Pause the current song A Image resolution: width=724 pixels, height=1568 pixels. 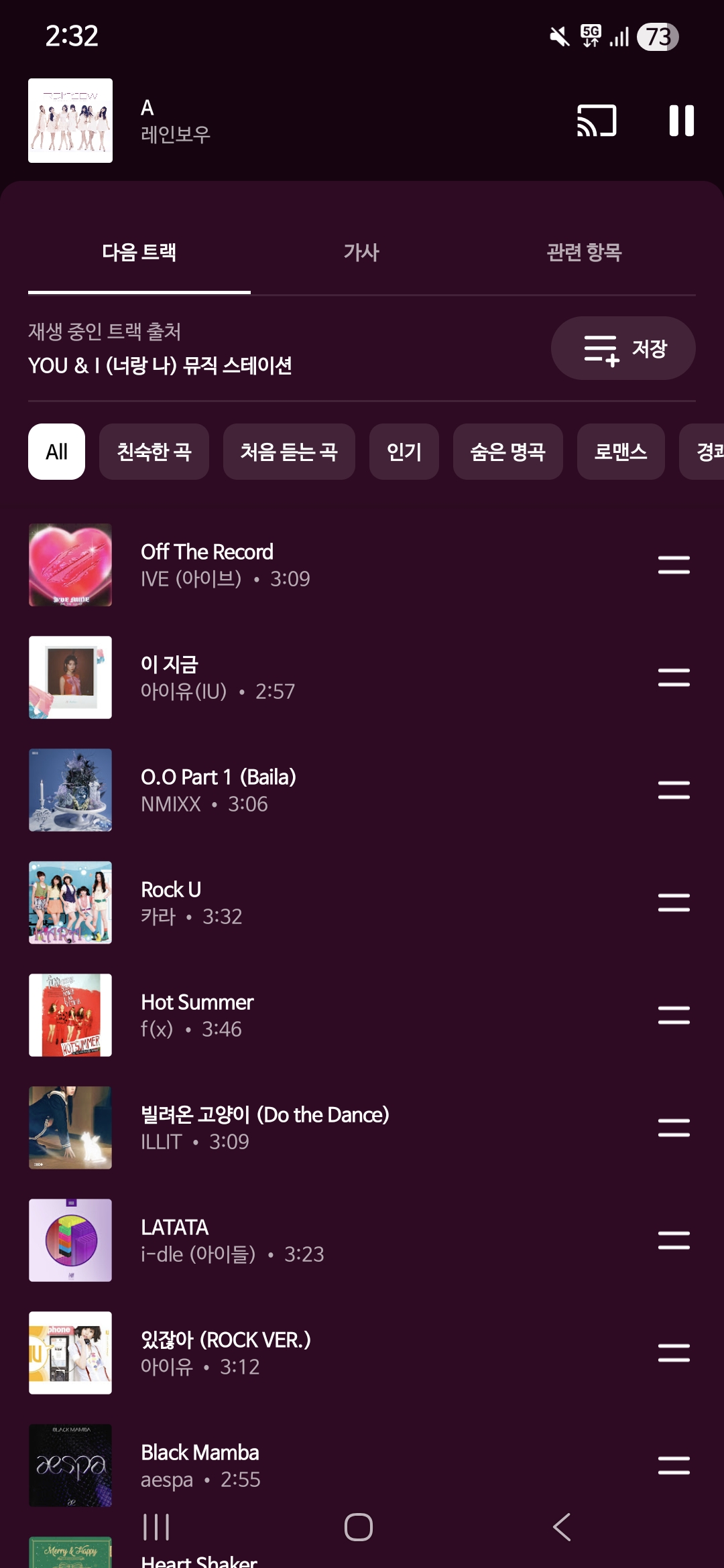click(x=681, y=121)
